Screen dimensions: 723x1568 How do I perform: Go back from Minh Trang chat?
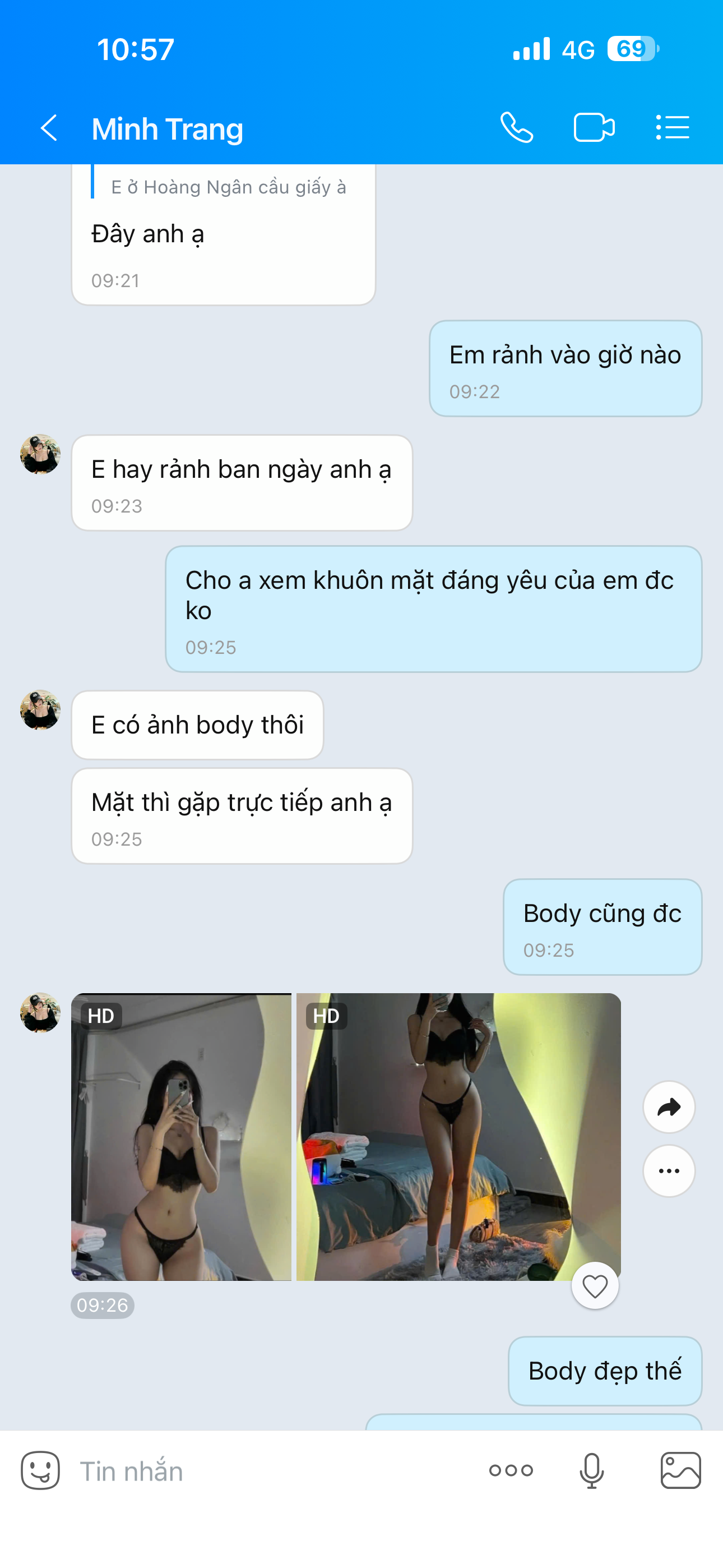tap(49, 128)
